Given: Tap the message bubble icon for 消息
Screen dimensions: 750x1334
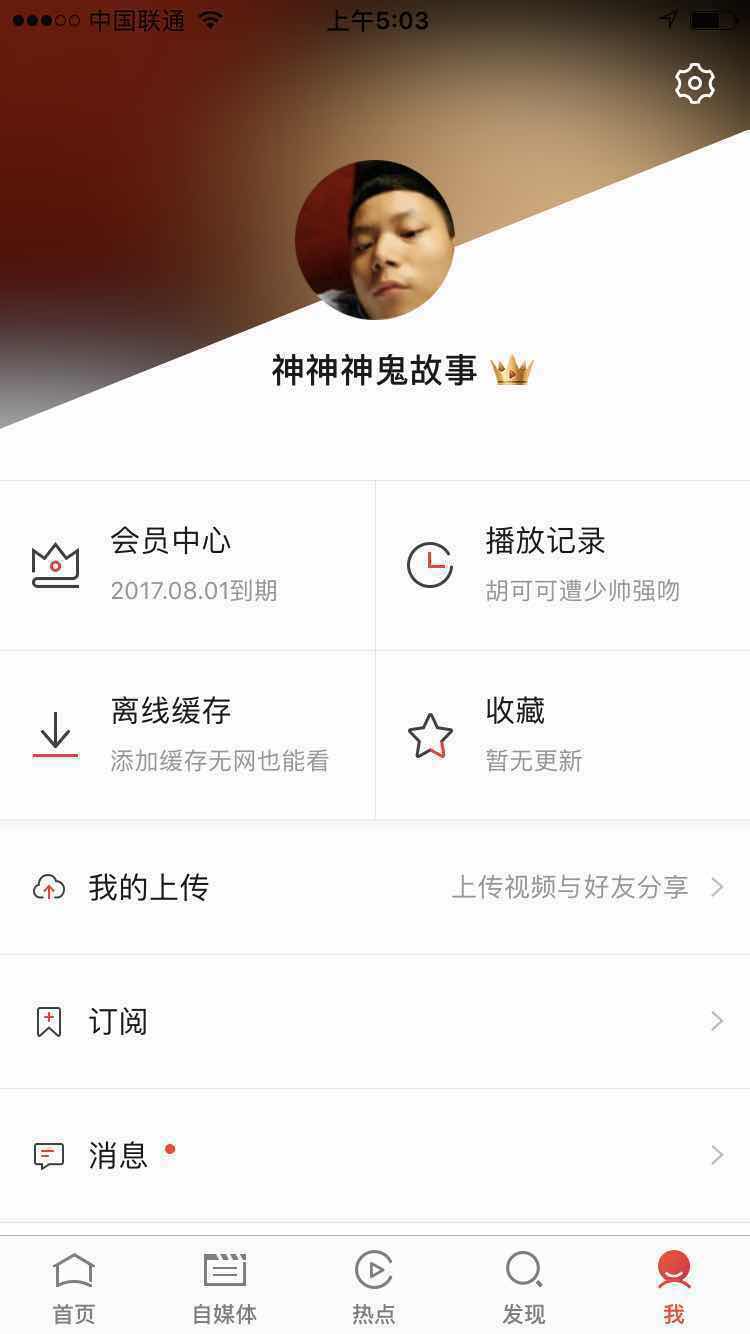Looking at the screenshot, I should pyautogui.click(x=49, y=1155).
